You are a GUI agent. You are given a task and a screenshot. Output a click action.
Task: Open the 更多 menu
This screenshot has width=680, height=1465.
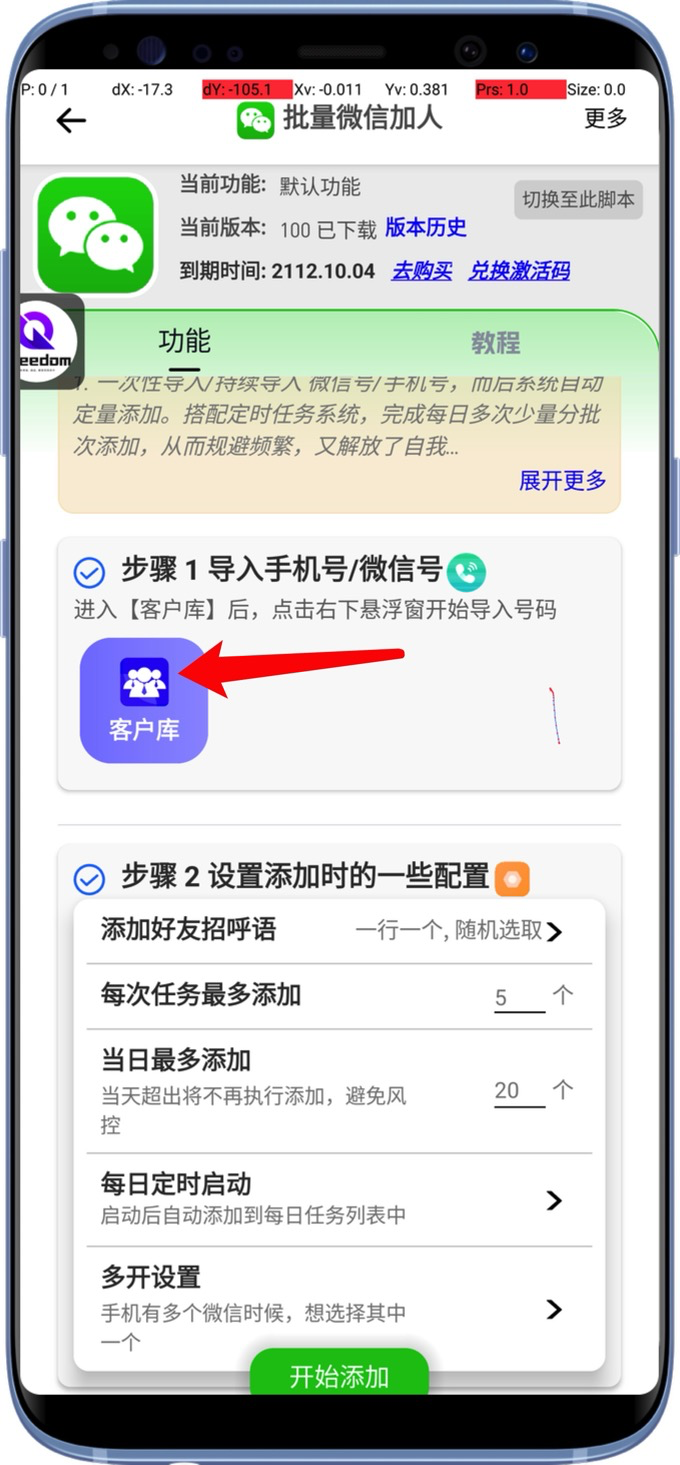[x=605, y=118]
